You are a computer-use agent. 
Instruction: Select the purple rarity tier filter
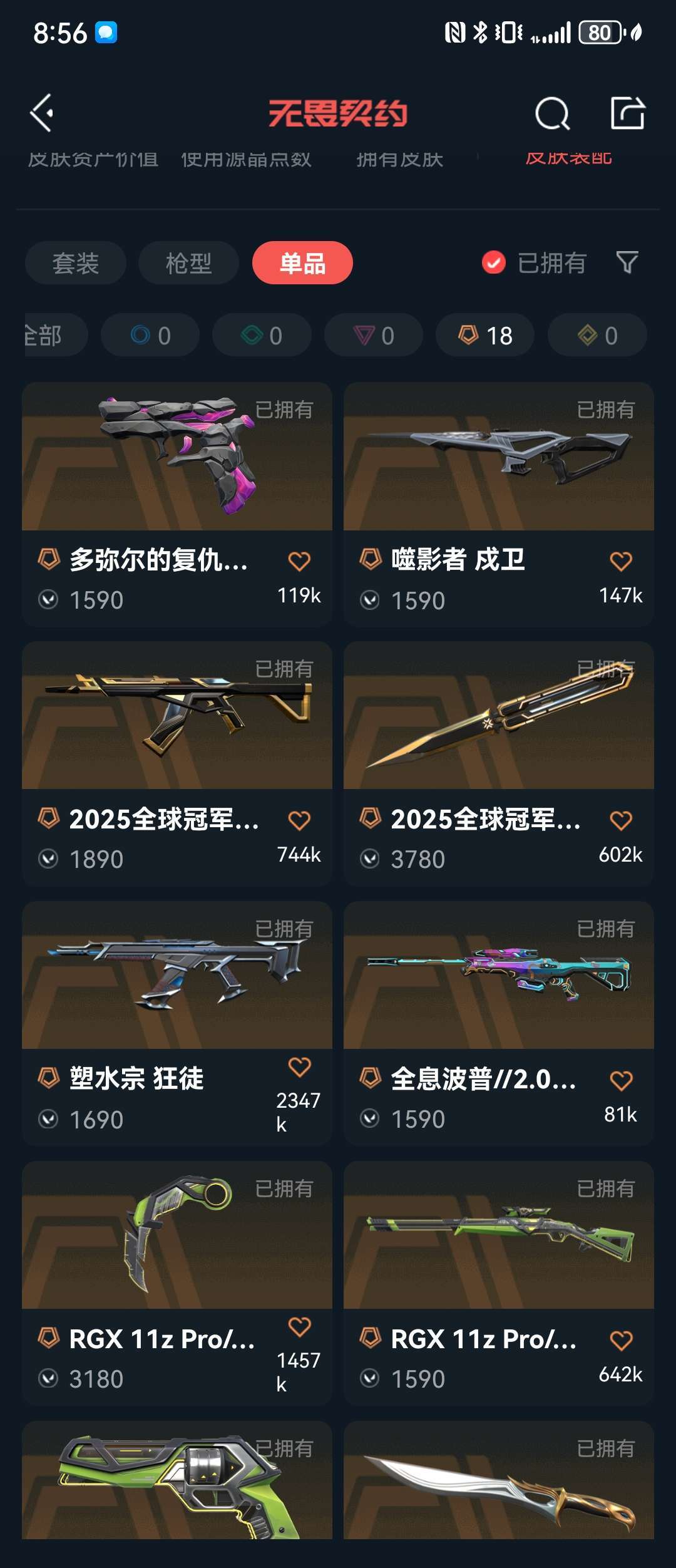(373, 336)
